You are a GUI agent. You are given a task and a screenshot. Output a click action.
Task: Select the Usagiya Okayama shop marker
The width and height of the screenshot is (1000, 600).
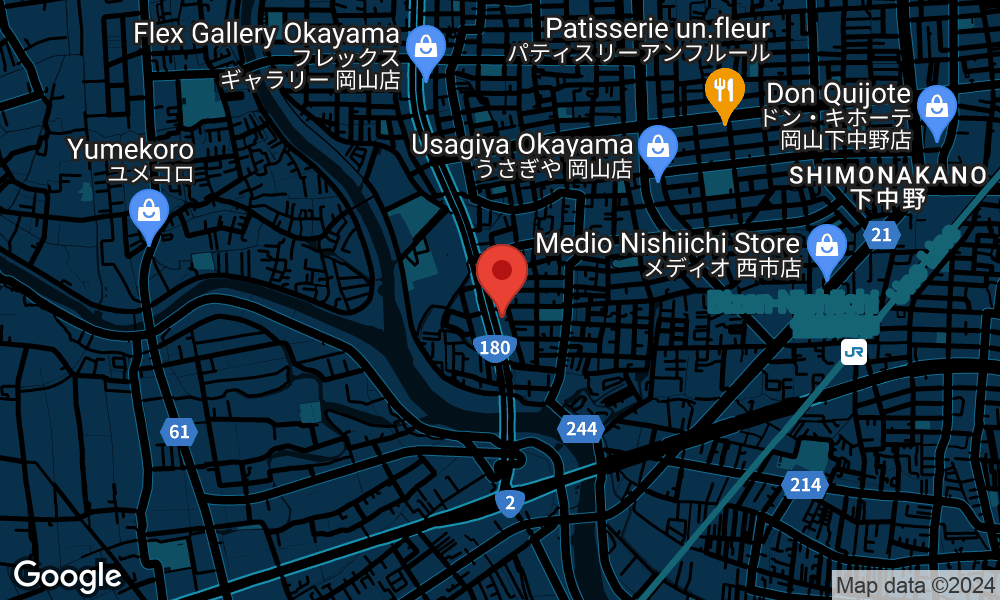point(658,149)
